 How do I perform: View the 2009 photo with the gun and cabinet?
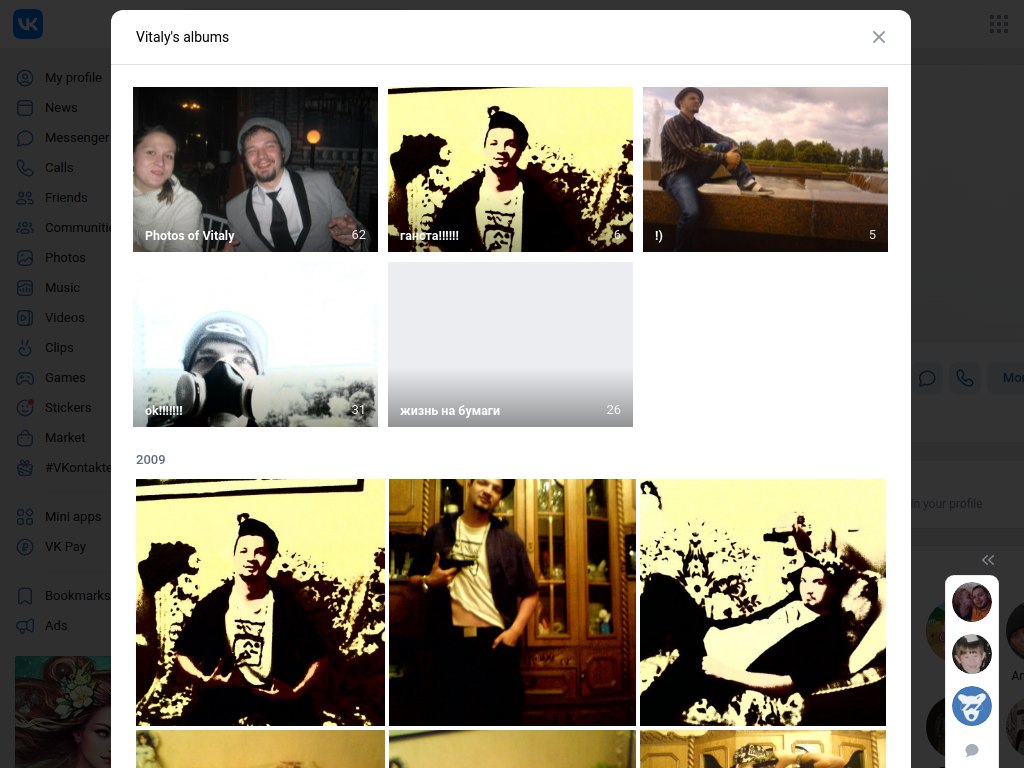click(512, 602)
